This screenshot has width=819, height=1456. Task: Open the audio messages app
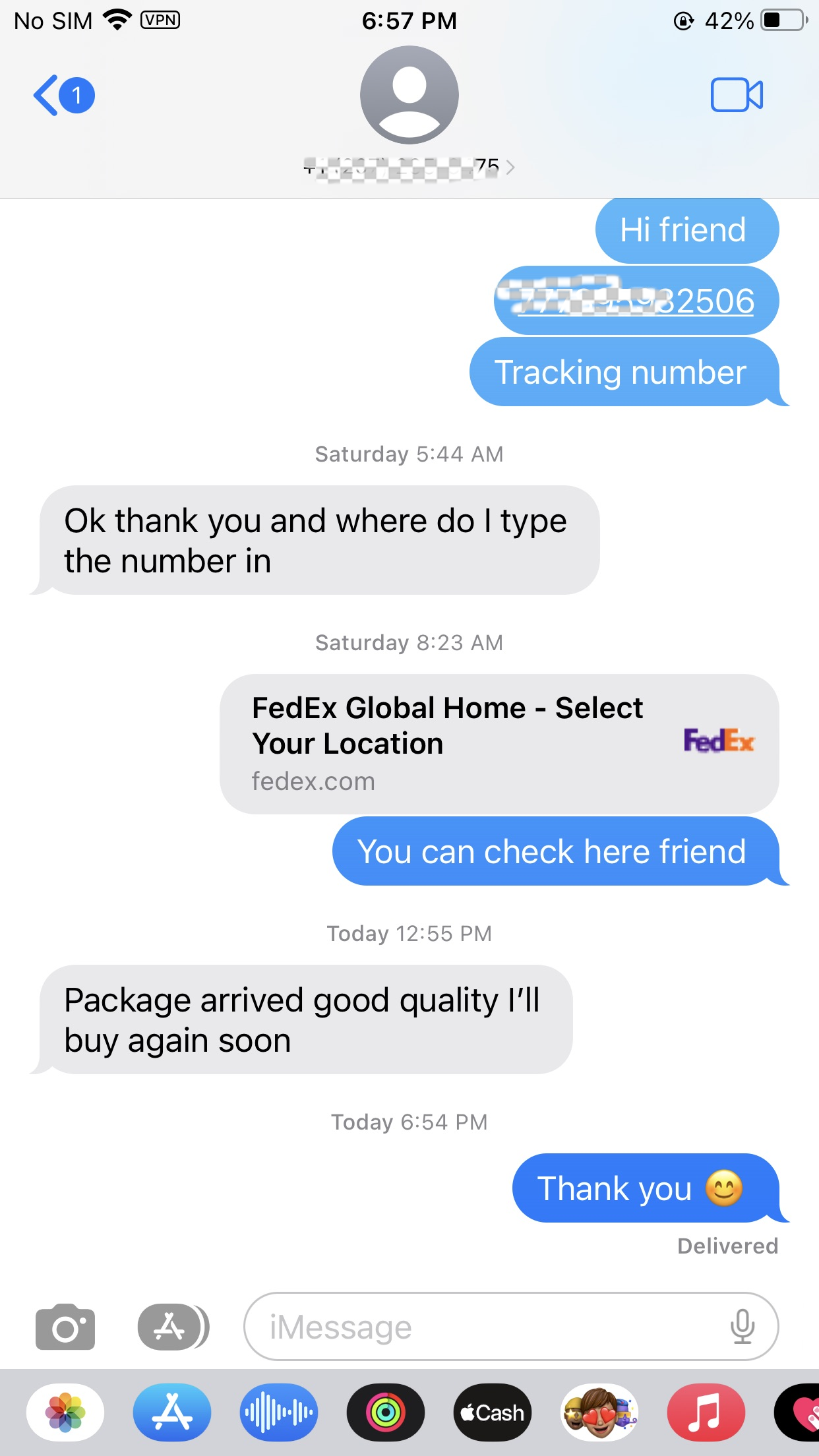[x=279, y=1412]
